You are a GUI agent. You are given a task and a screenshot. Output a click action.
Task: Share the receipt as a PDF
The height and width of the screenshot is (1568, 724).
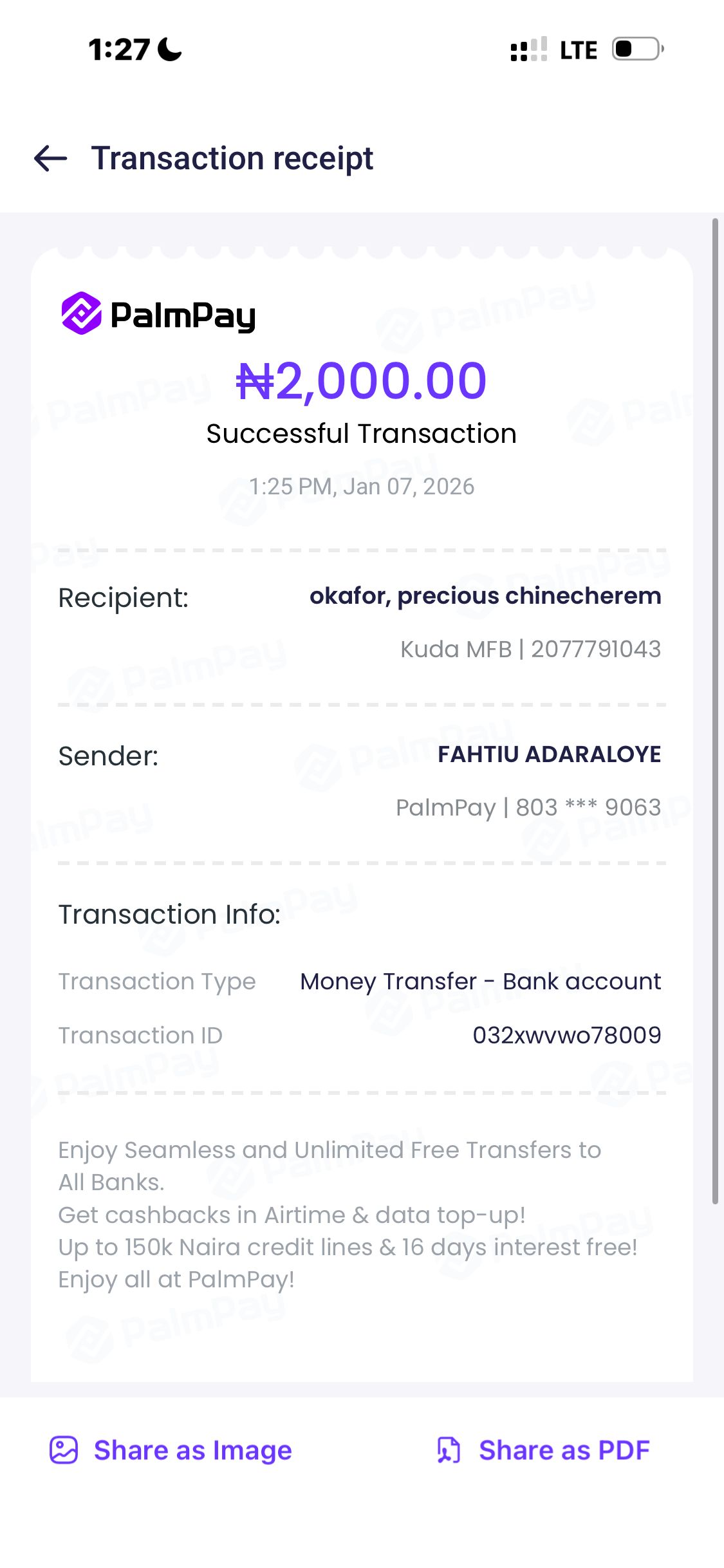(x=544, y=1450)
